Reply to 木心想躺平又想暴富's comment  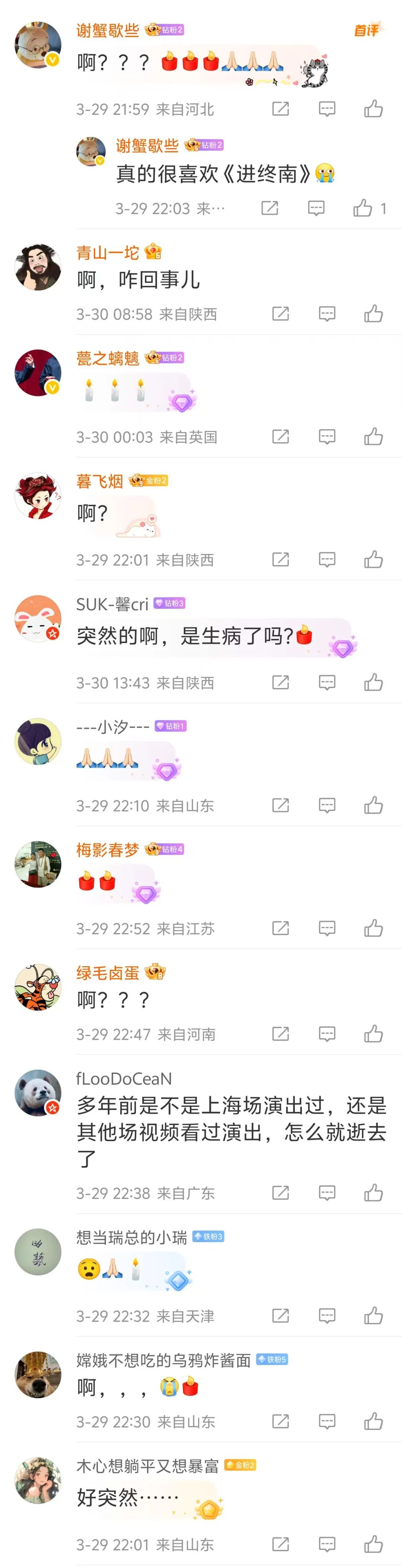(x=326, y=1545)
